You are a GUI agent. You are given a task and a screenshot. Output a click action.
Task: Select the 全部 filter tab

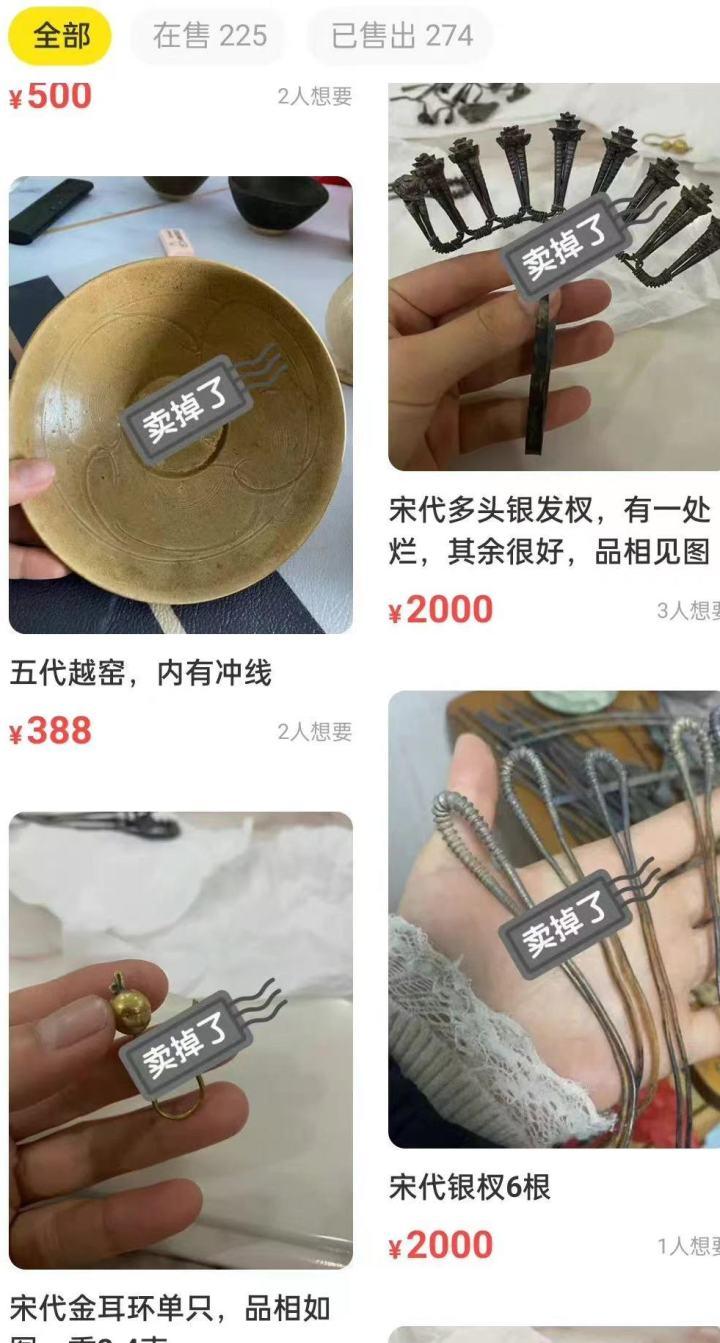click(x=59, y=36)
